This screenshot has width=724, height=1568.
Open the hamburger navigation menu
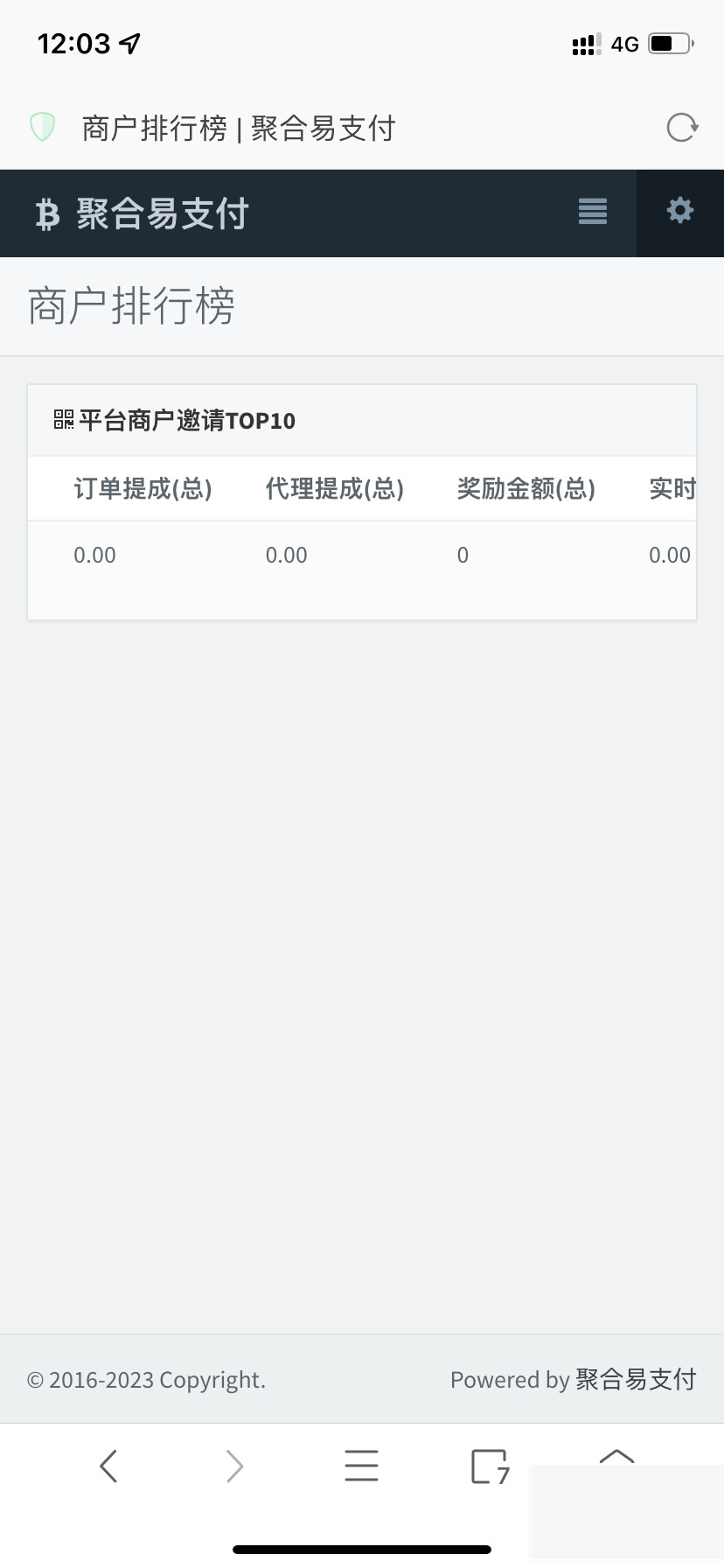pyautogui.click(x=592, y=213)
